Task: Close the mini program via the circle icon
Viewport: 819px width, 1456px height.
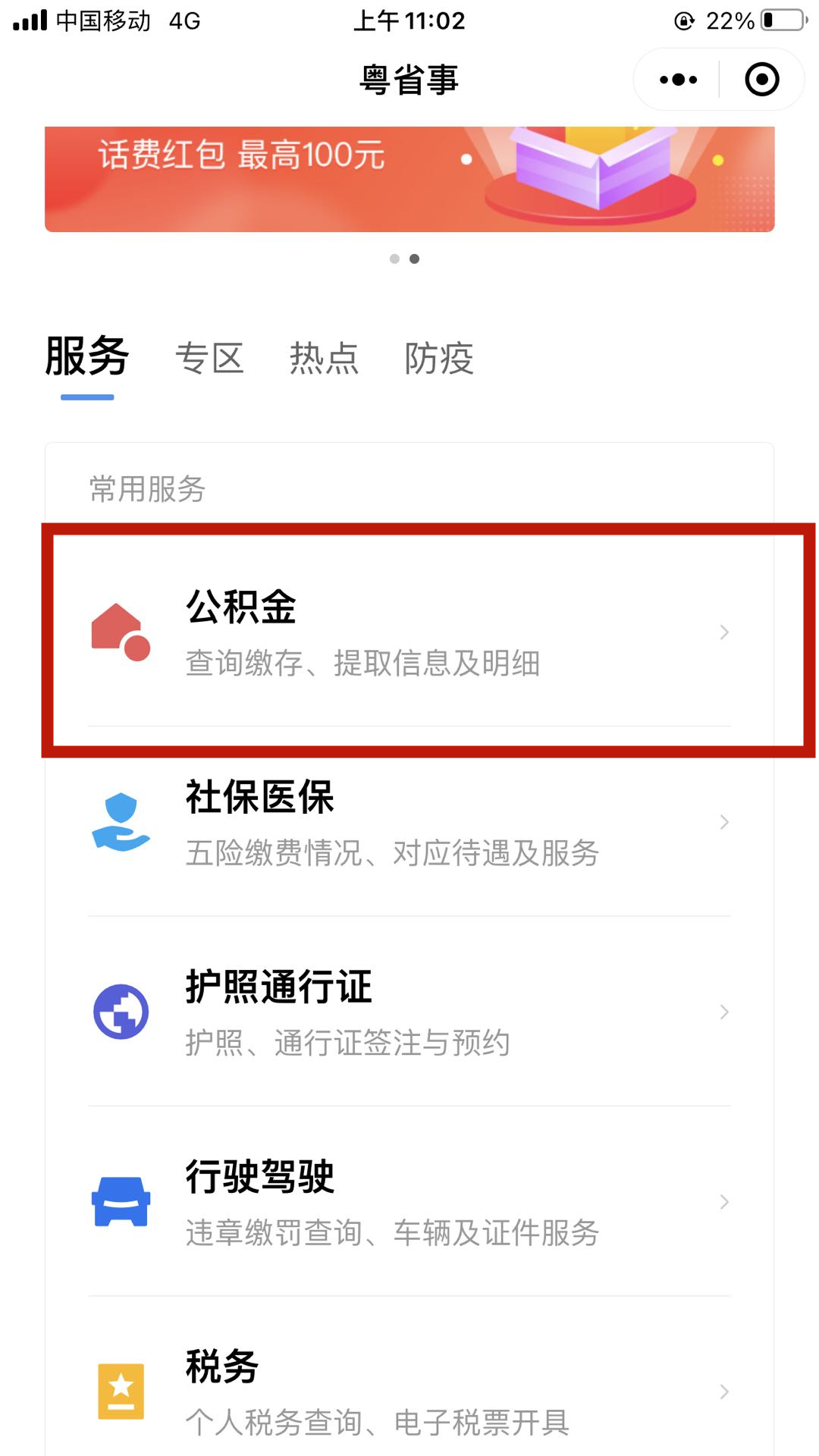Action: [x=761, y=80]
